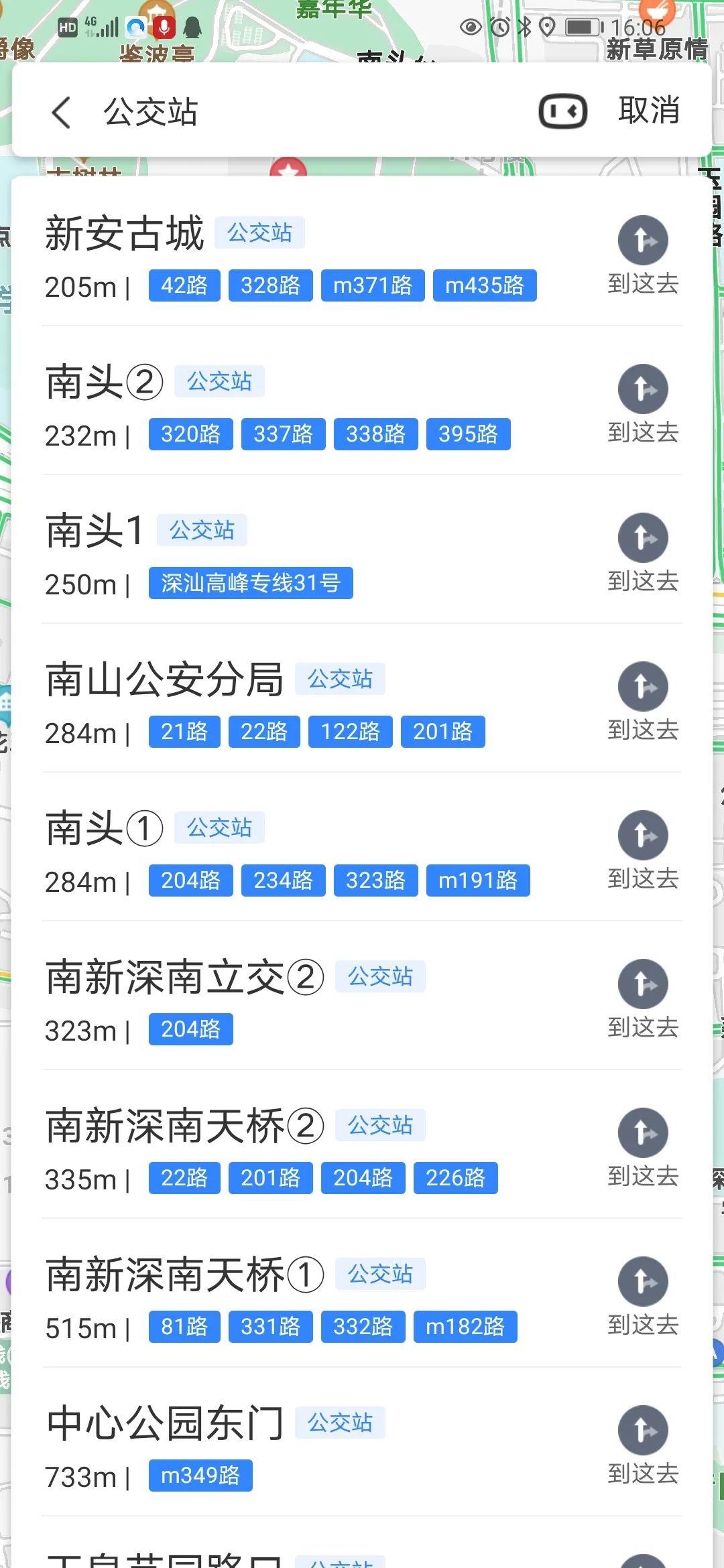This screenshot has height=1568, width=724.
Task: Go back using the left arrow
Action: (61, 112)
